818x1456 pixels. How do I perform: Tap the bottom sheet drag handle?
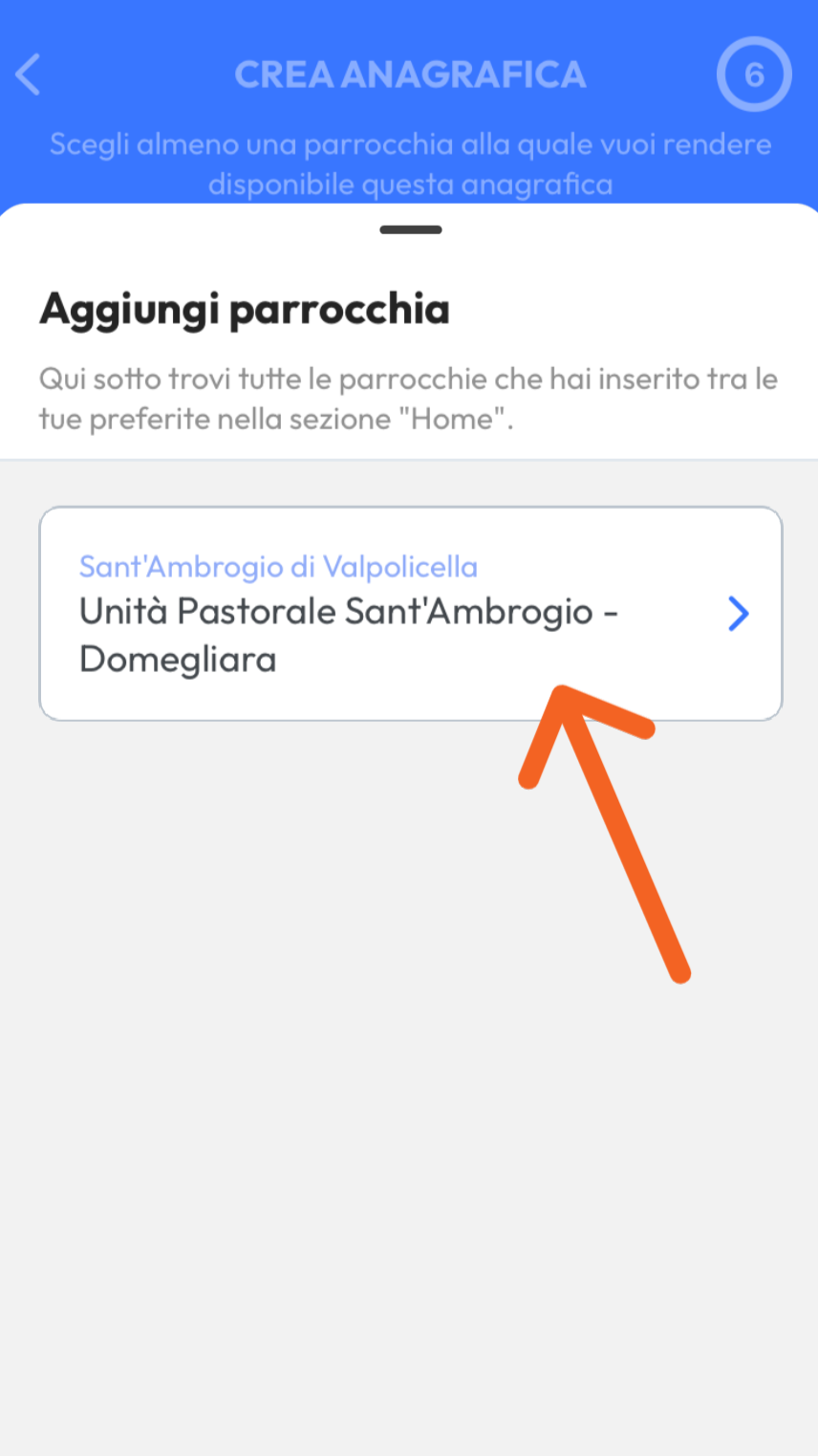click(x=410, y=229)
